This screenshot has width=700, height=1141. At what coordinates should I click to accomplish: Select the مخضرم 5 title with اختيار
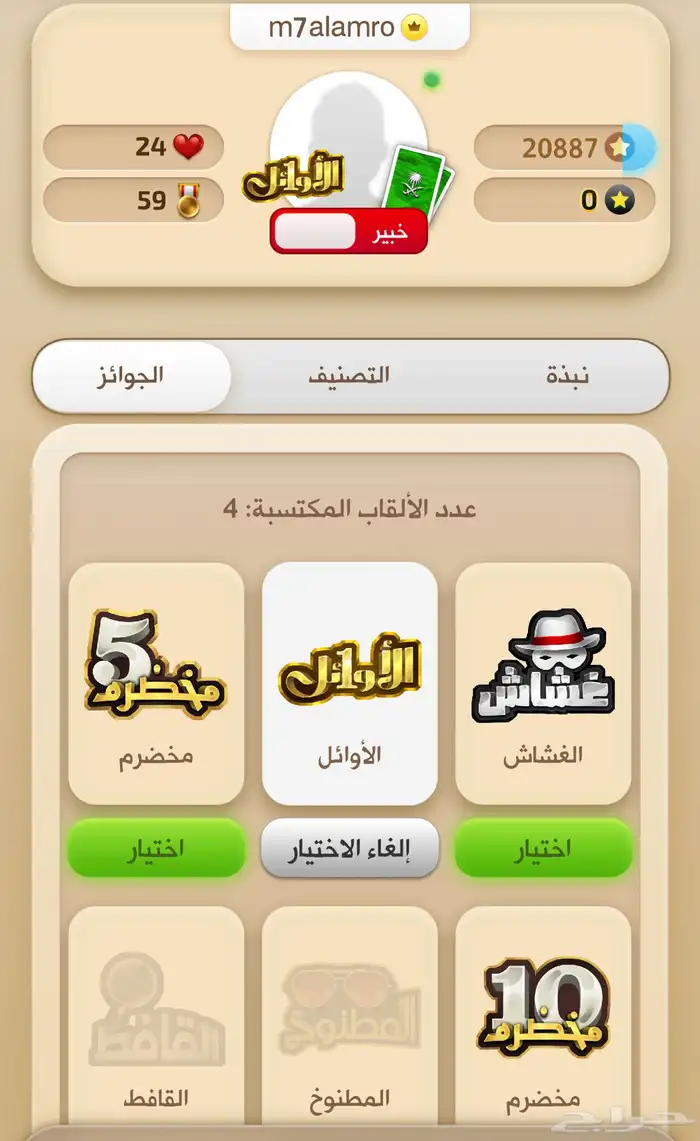(156, 848)
